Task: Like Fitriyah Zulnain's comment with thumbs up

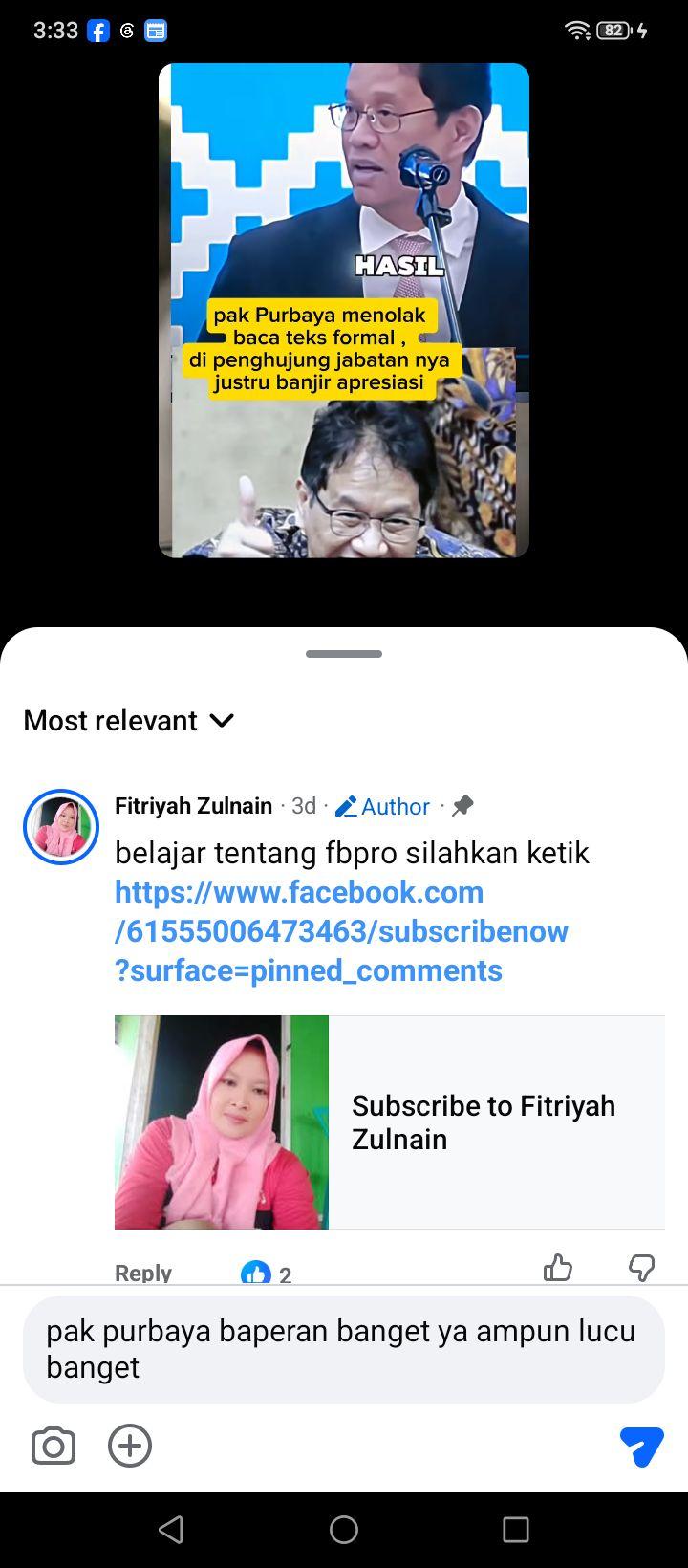Action: [x=558, y=1268]
